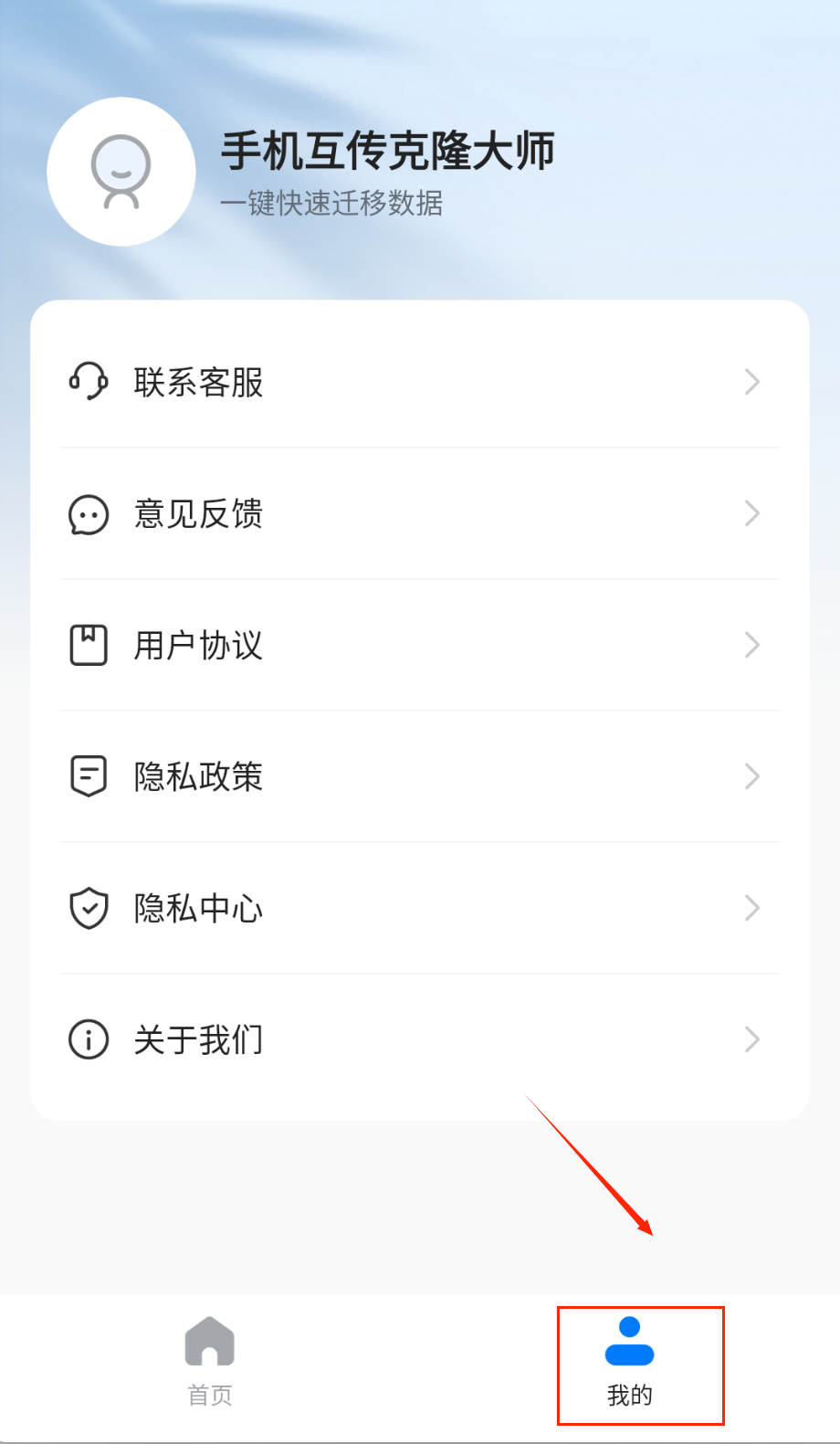Go to 隐私中心 privacy center
This screenshot has height=1444, width=840.
(x=418, y=908)
